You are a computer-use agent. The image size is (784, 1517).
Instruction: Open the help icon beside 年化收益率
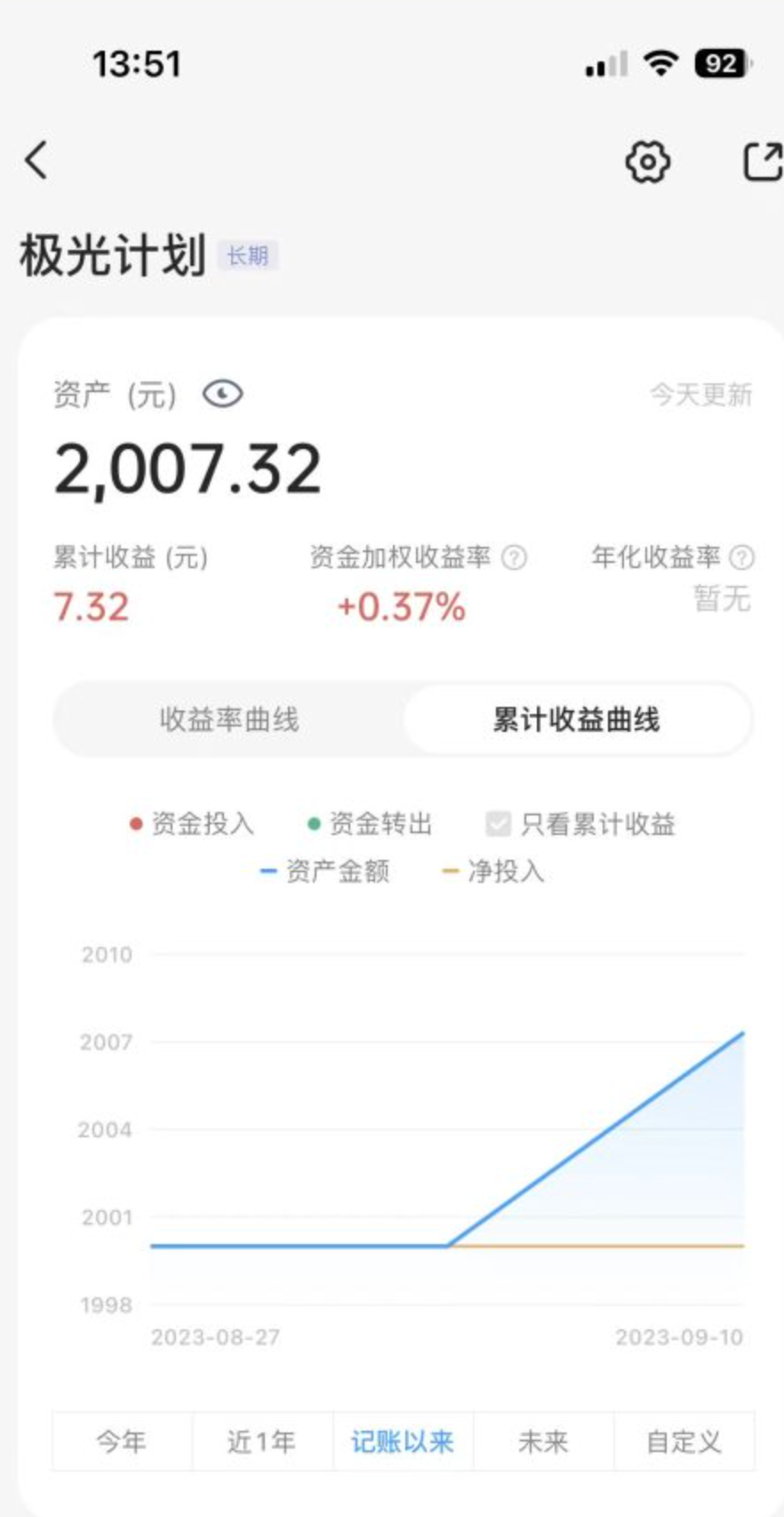coord(741,558)
